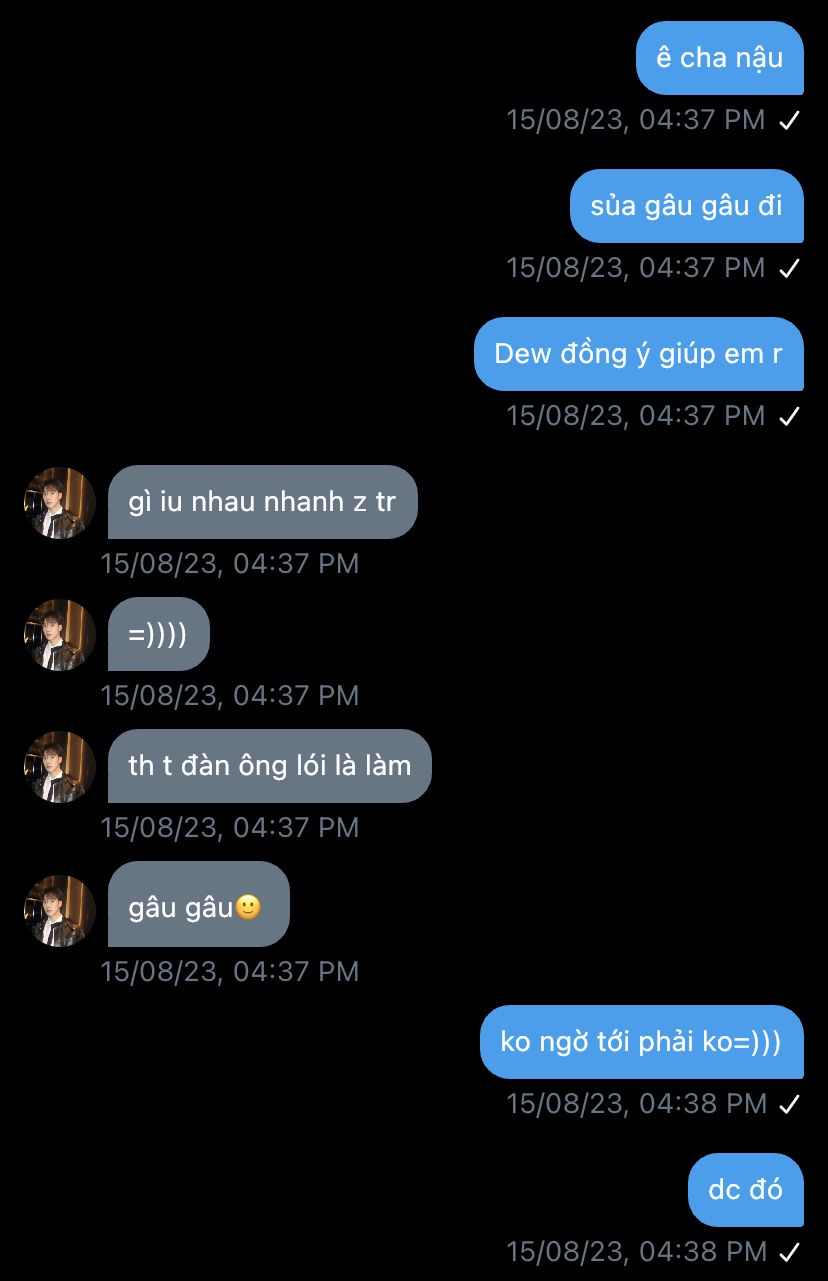
Task: Open sender's avatar beside "gì iu nhau nhanh z tr"
Action: coord(59,502)
